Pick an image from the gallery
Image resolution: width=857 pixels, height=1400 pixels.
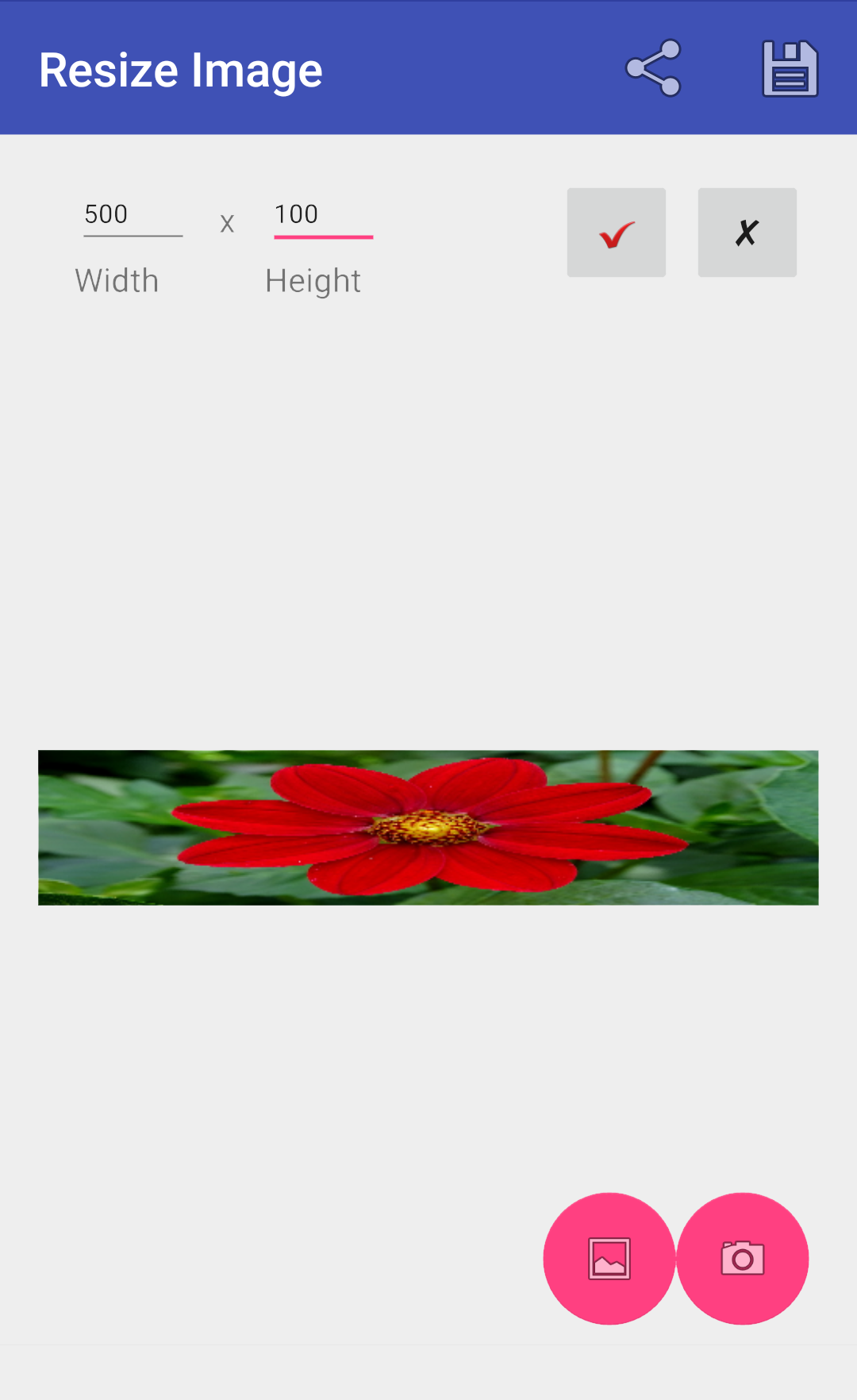609,1258
